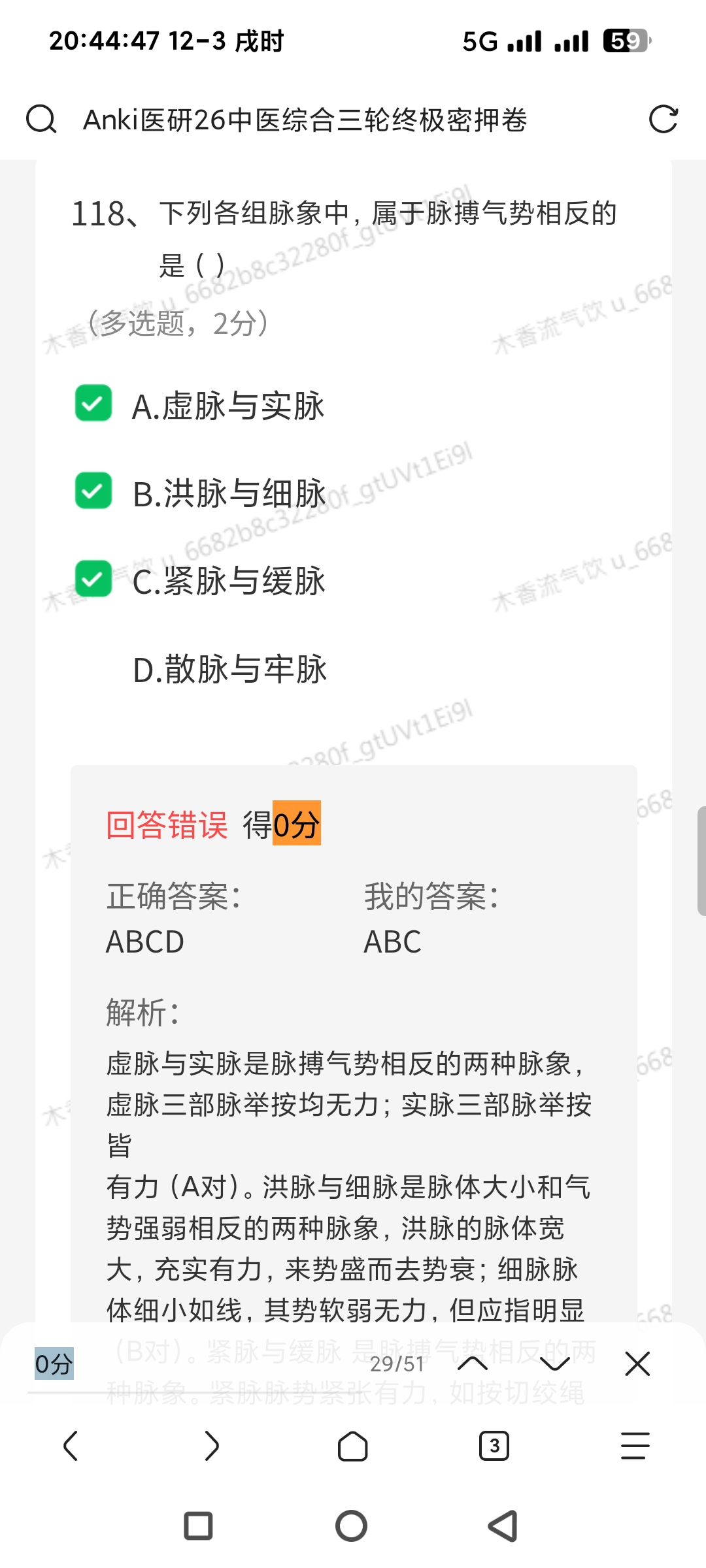Open system recent apps
706x1568 pixels.
point(198,1526)
